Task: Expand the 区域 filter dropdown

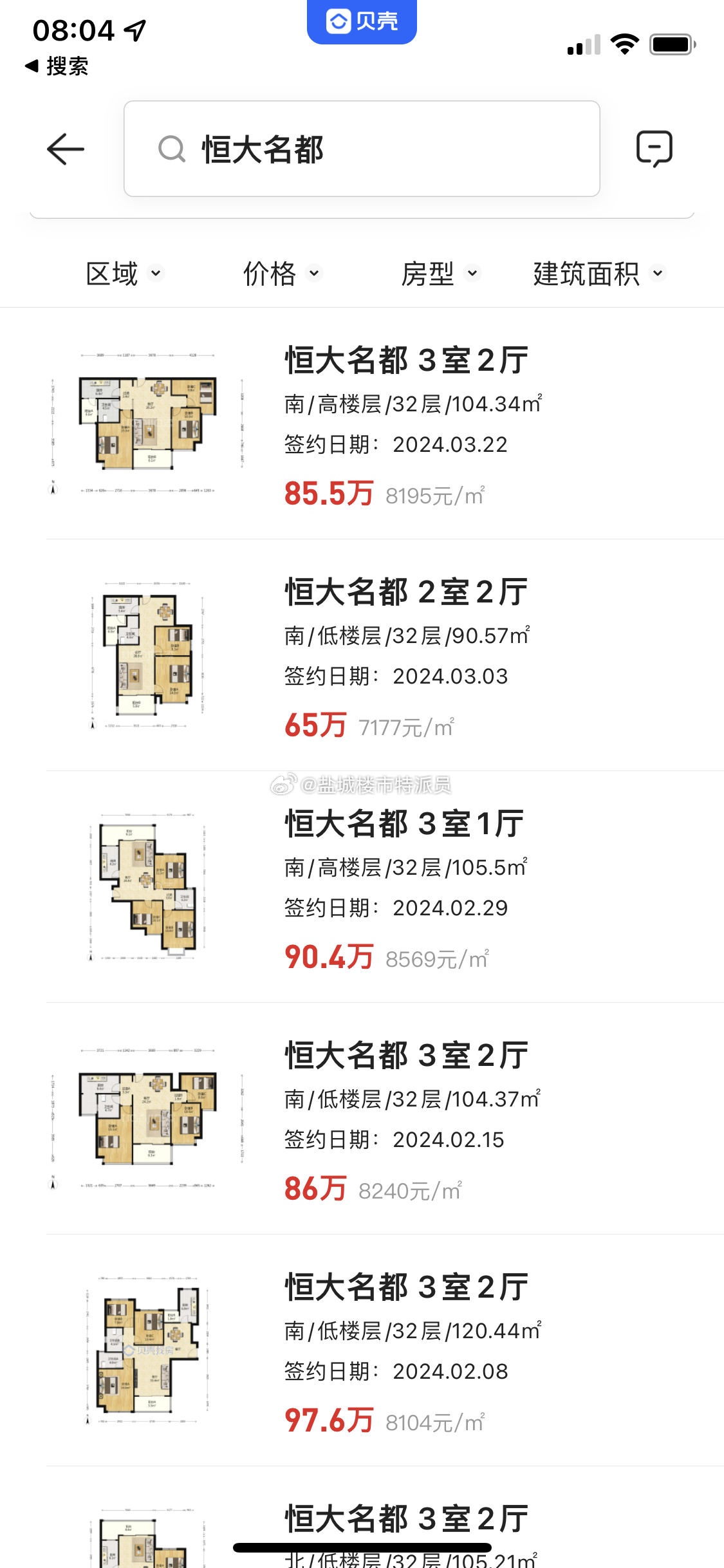Action: pyautogui.click(x=125, y=274)
